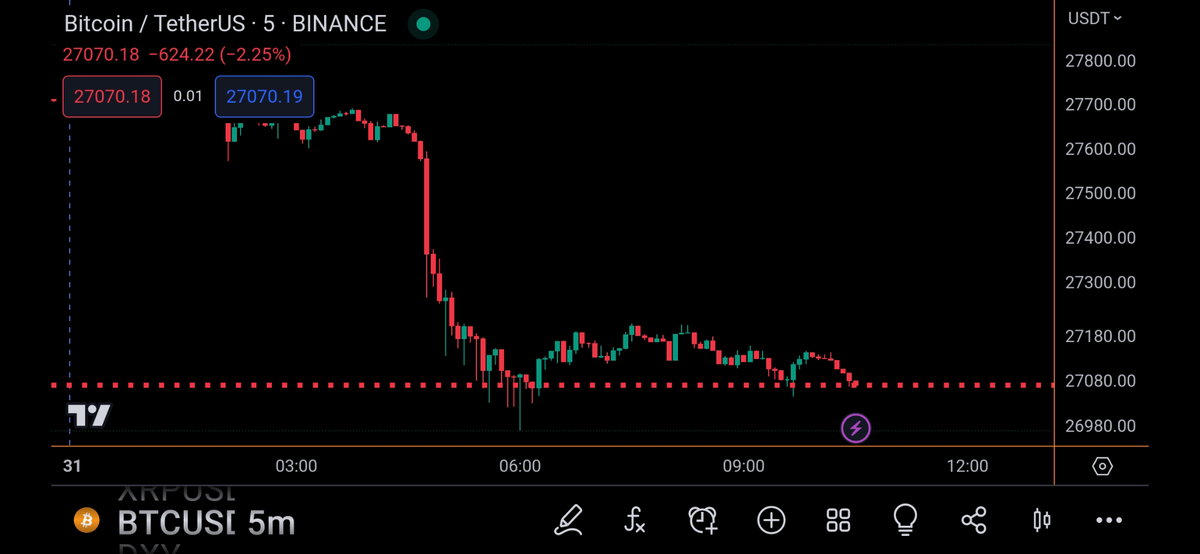The height and width of the screenshot is (554, 1200).
Task: Tap the red sell price 27070.18 button
Action: click(x=112, y=97)
